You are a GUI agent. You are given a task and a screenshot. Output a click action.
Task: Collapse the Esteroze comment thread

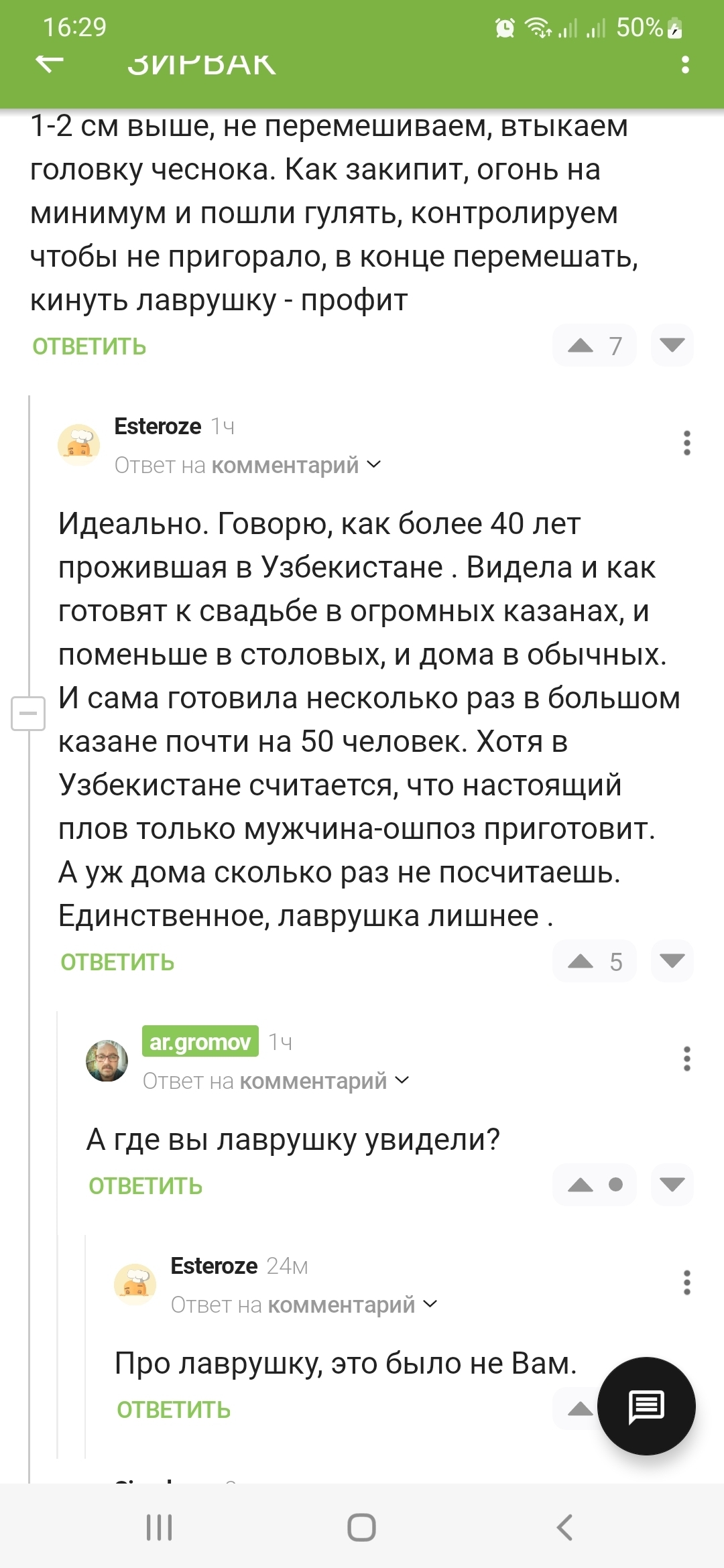point(28,713)
